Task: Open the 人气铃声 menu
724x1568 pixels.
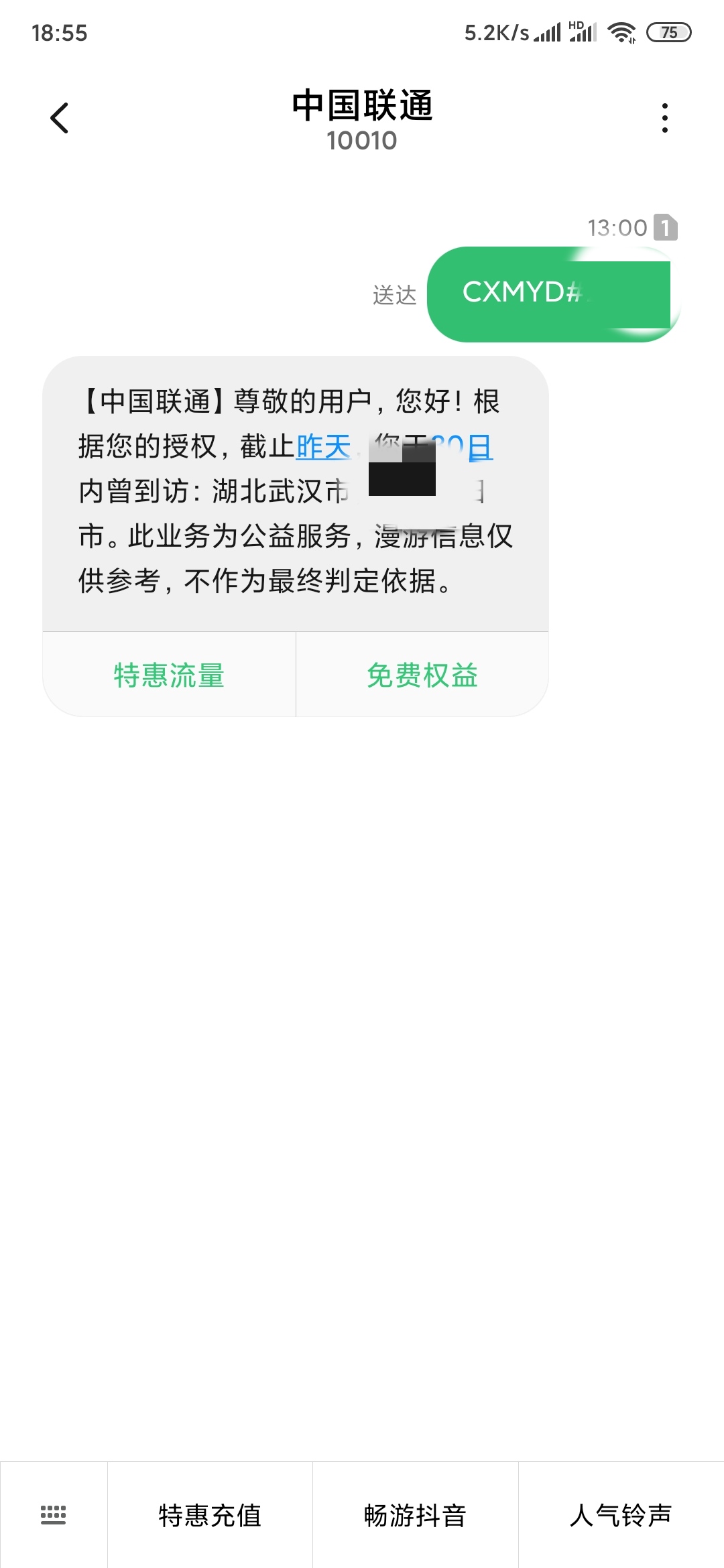Action: pyautogui.click(x=621, y=1514)
